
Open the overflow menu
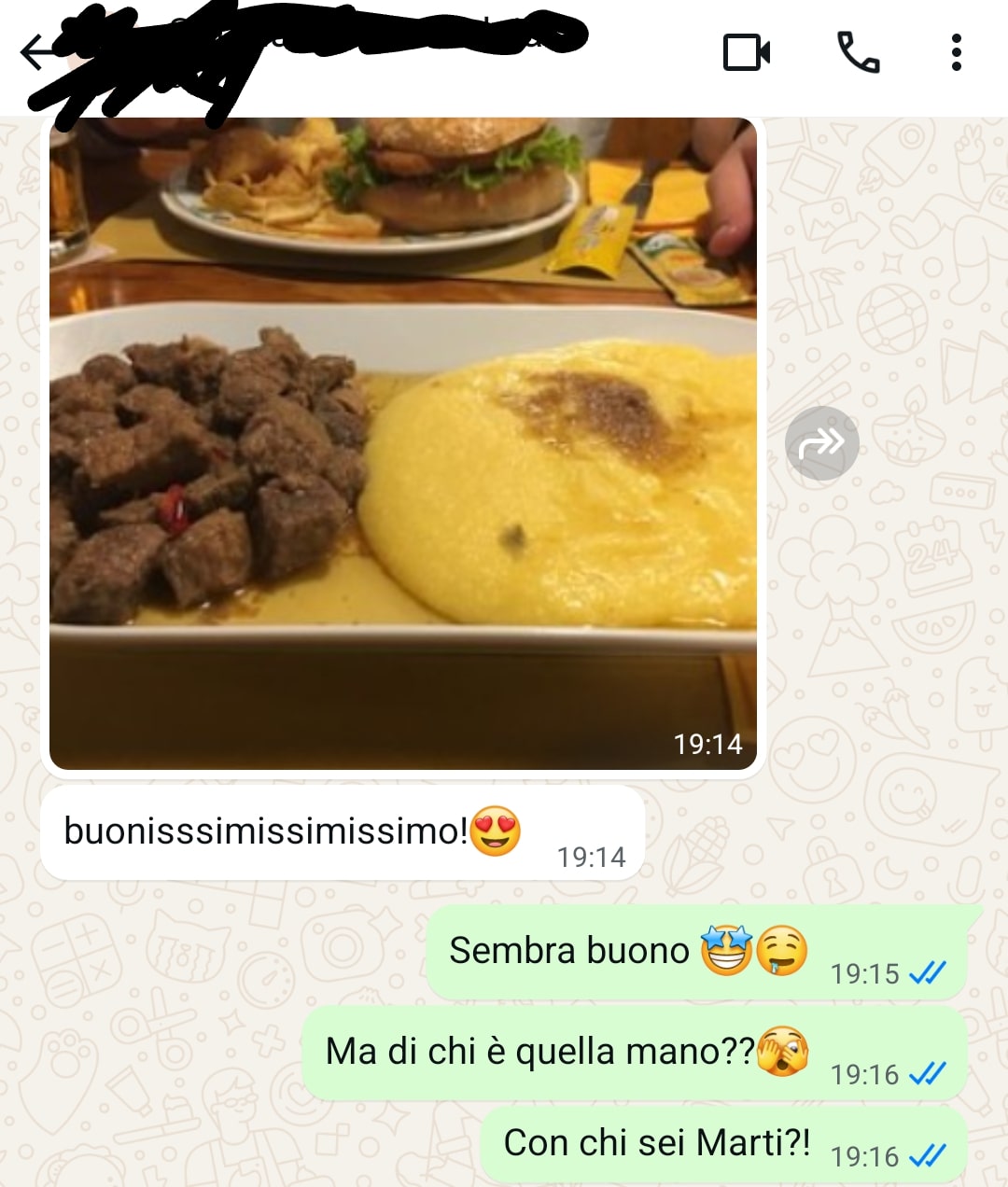point(956,53)
